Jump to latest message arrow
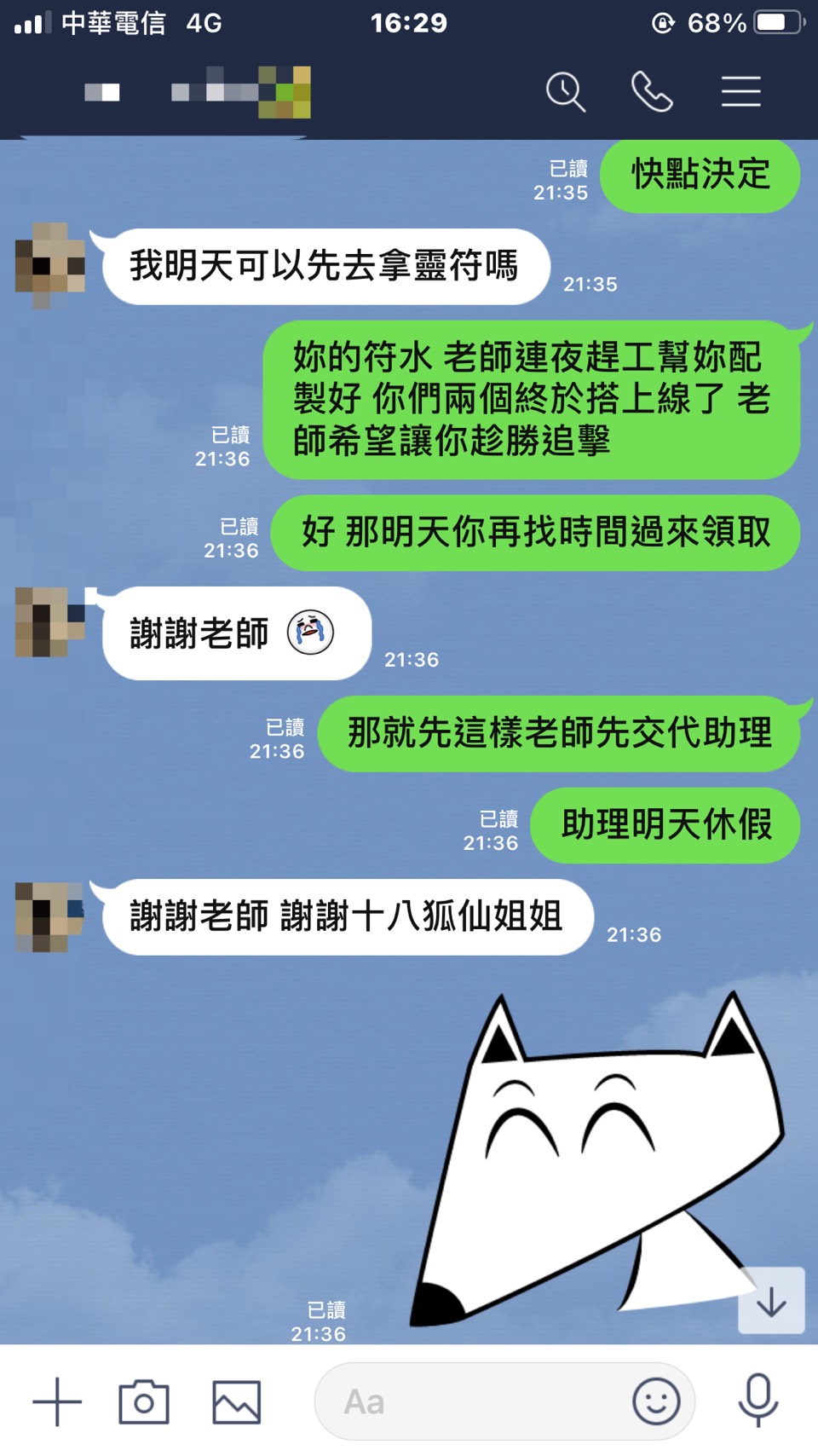The image size is (818, 1456). click(x=771, y=1301)
